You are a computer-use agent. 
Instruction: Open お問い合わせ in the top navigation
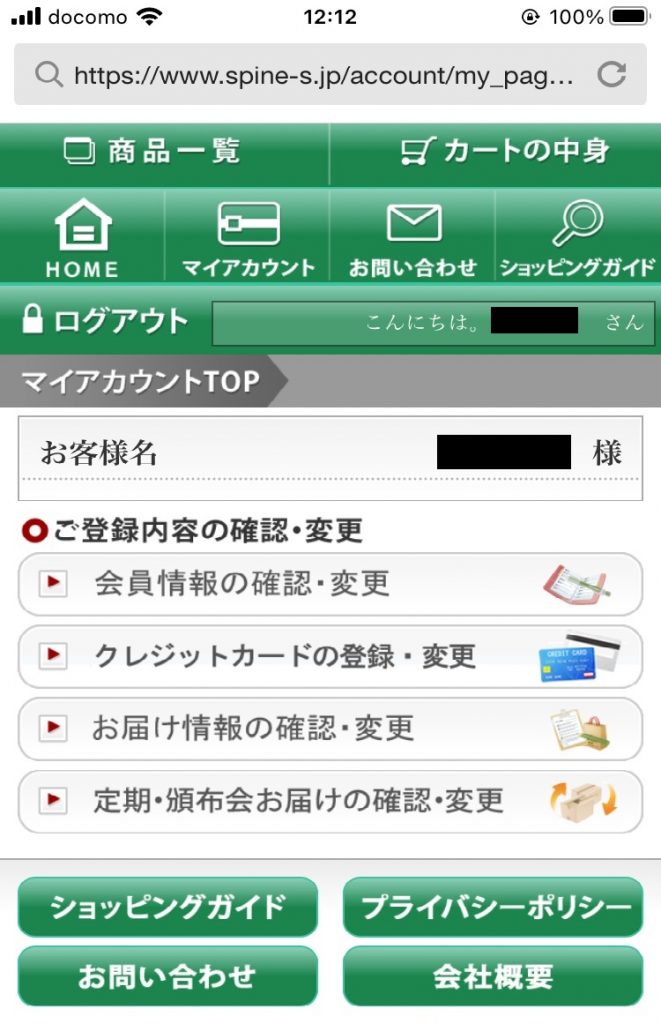coord(413,239)
